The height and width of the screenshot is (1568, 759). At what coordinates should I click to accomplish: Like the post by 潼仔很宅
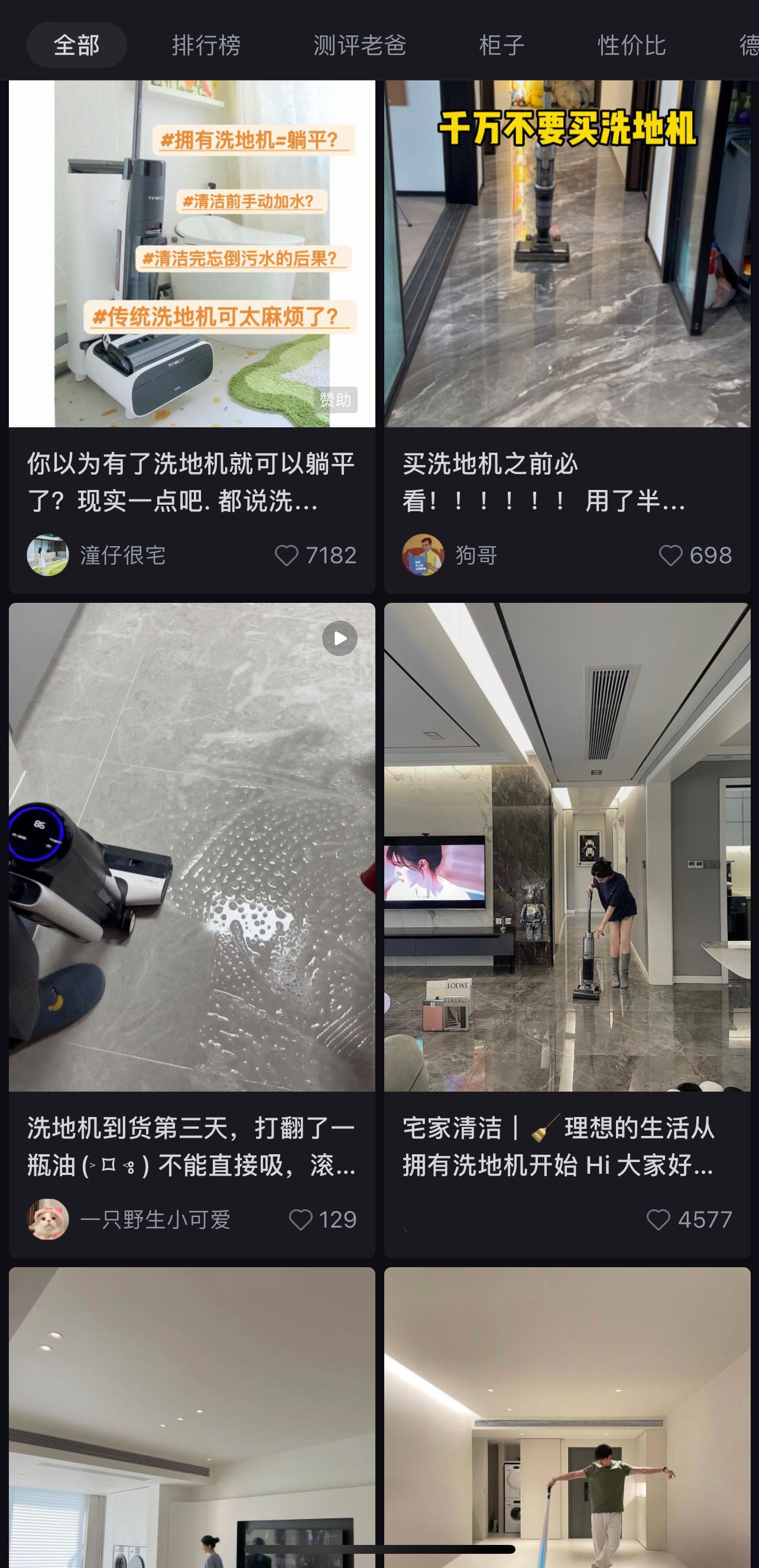pyautogui.click(x=287, y=554)
